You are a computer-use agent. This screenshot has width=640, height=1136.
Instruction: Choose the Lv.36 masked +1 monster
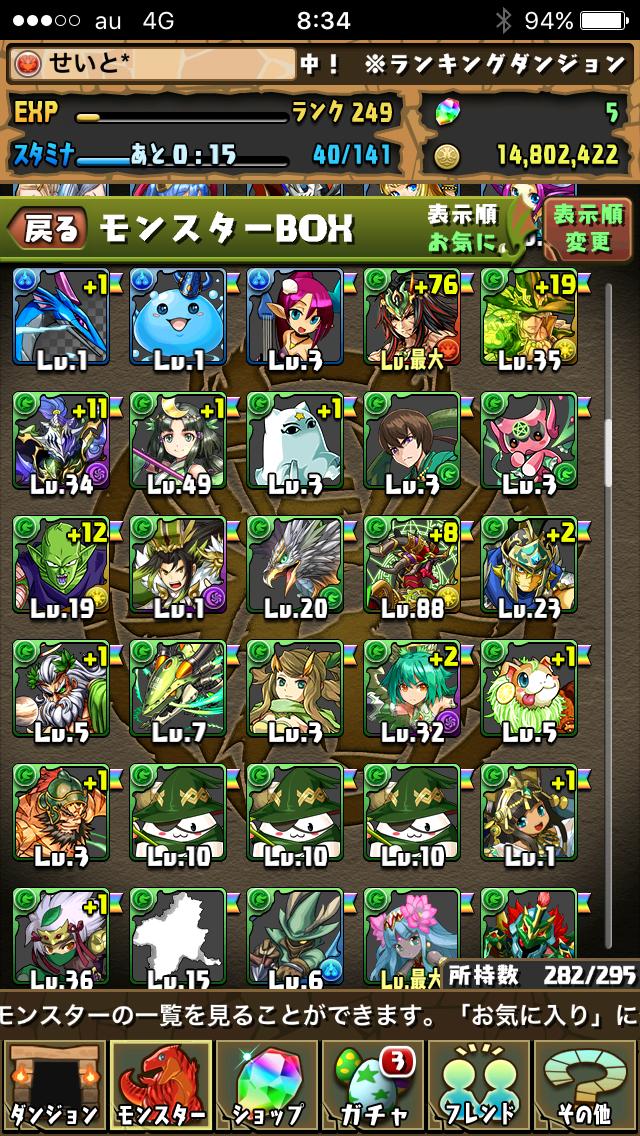point(61,936)
